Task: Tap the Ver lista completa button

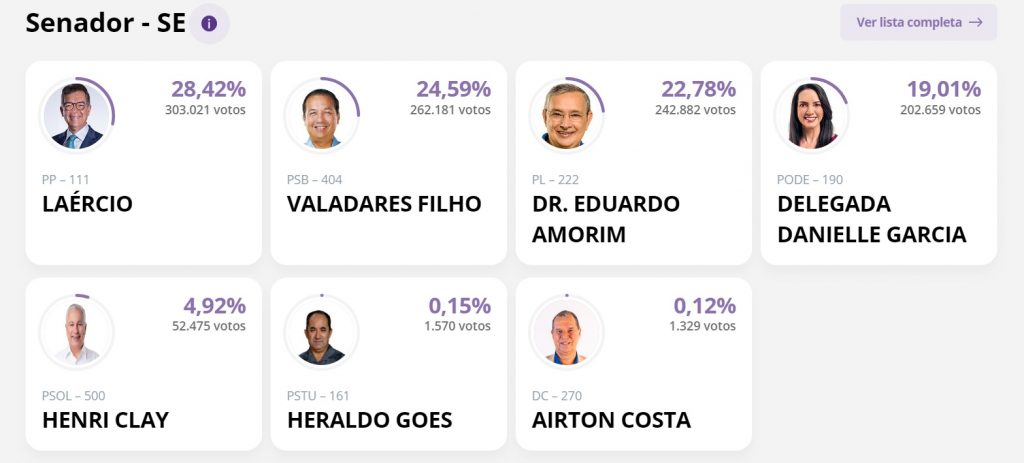Action: [918, 22]
